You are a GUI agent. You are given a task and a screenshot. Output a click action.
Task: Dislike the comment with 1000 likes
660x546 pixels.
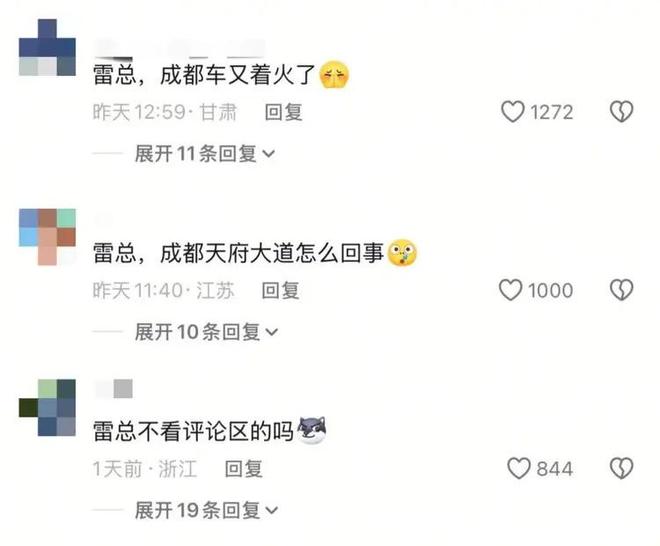(x=621, y=290)
